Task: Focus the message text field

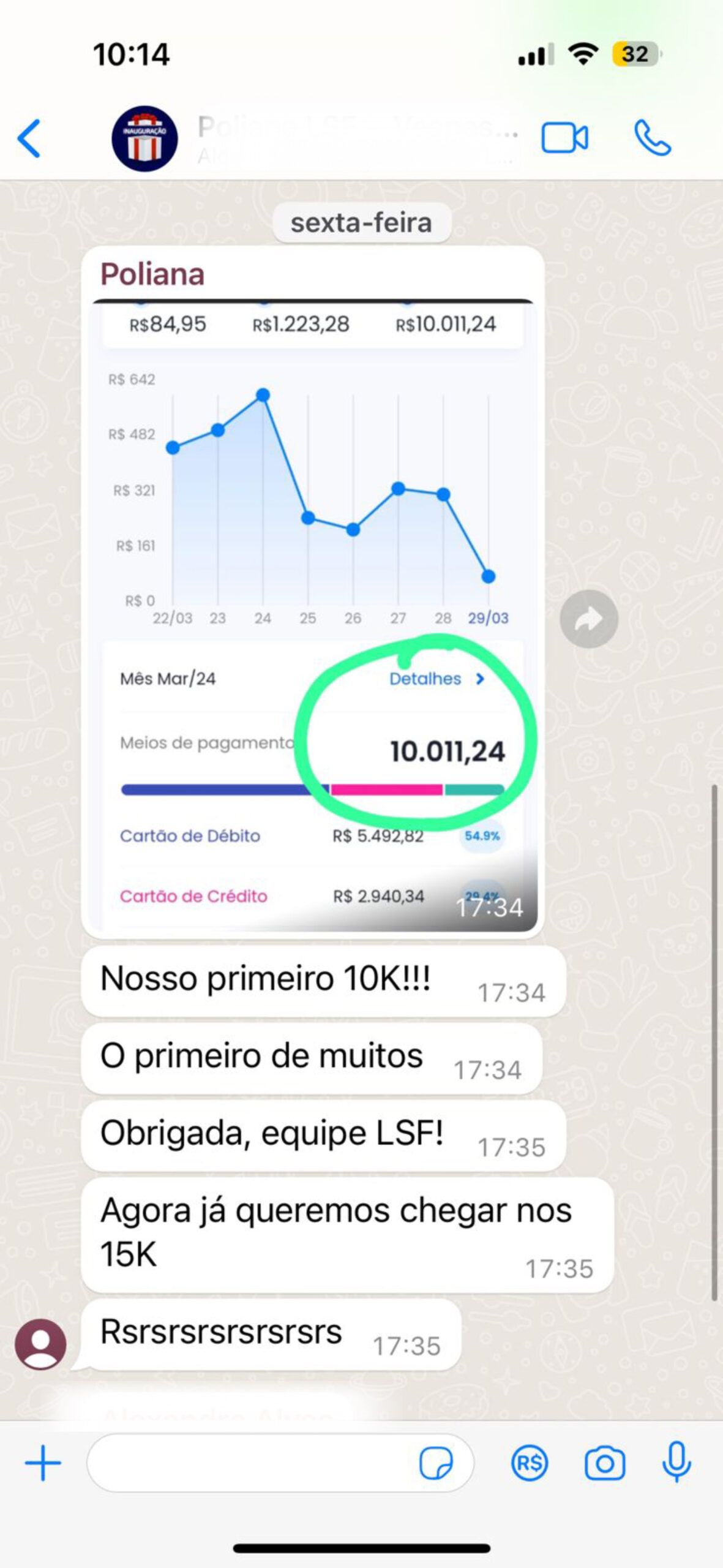Action: [x=251, y=1463]
